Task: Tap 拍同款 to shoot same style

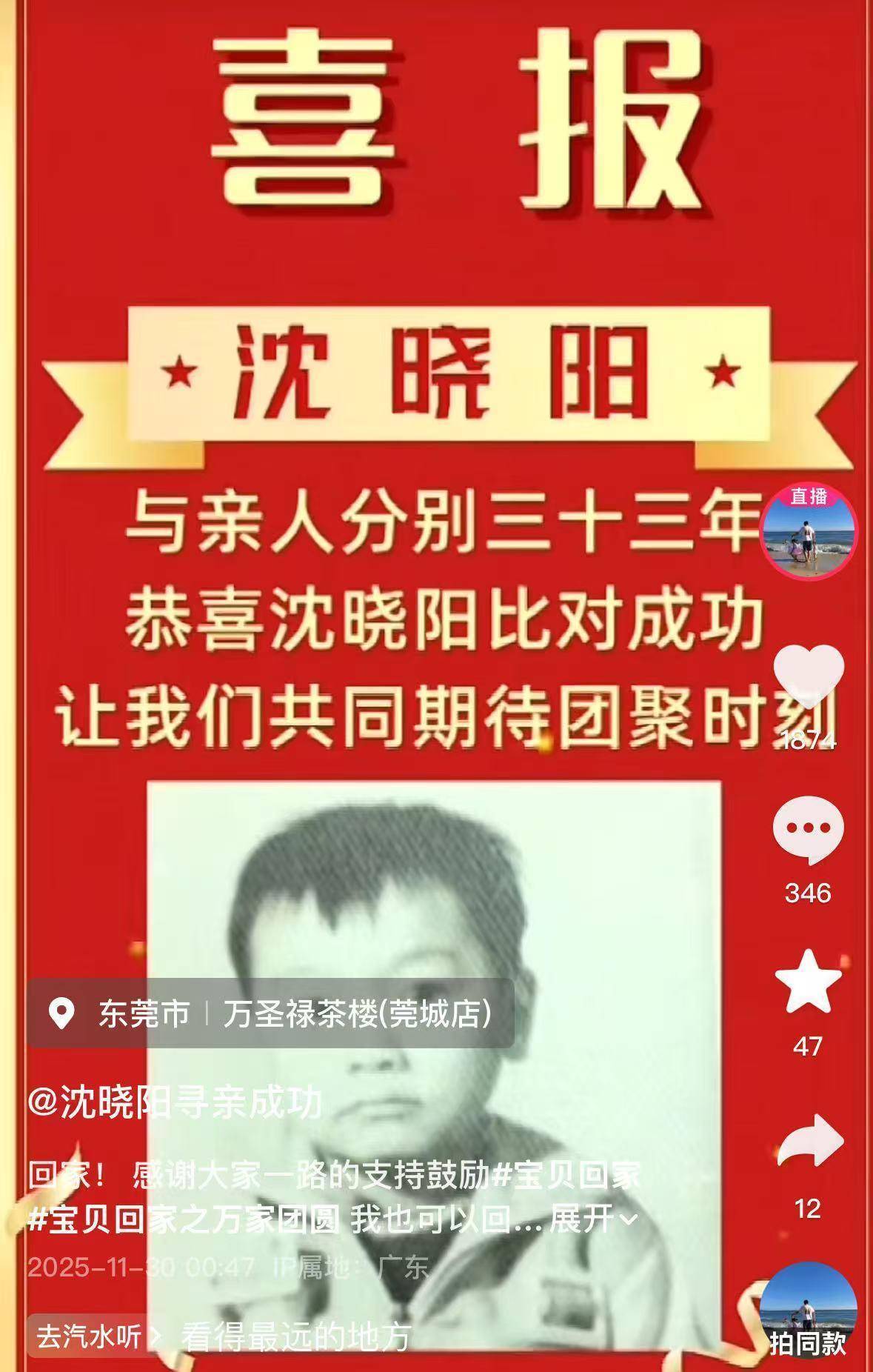Action: [808, 1311]
